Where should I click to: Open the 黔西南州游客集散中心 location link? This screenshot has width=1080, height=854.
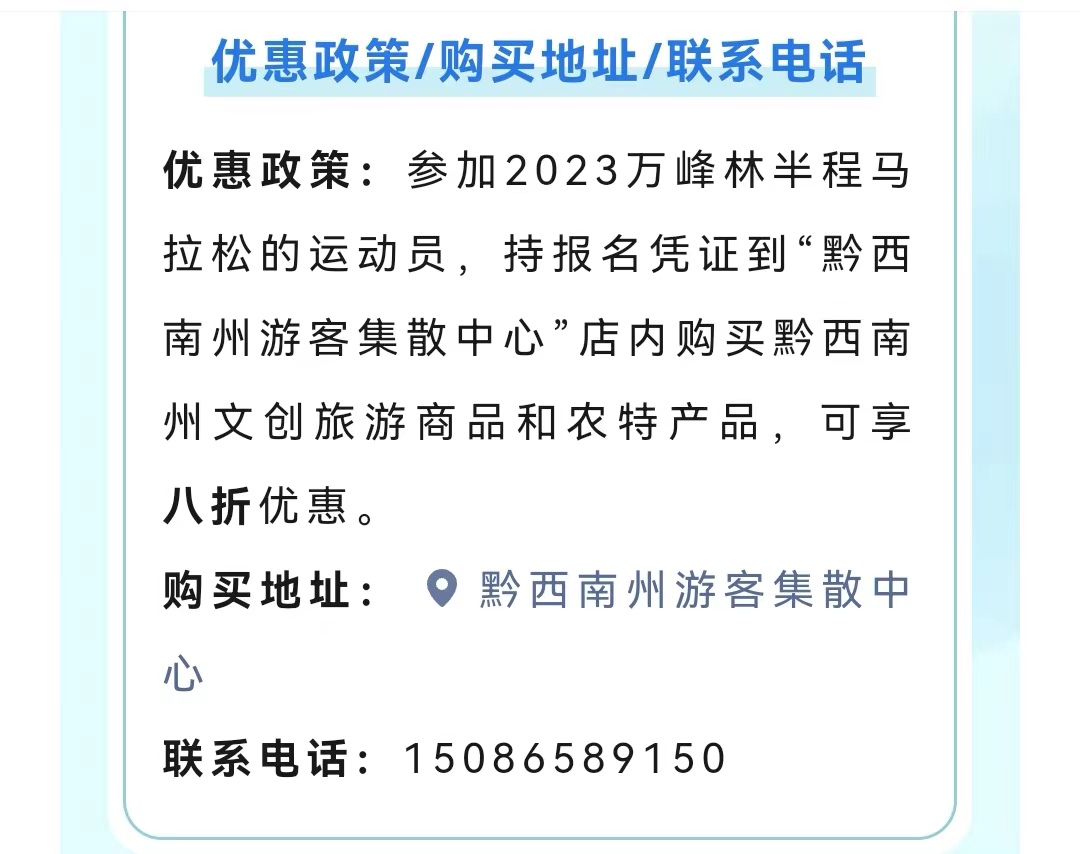668,590
